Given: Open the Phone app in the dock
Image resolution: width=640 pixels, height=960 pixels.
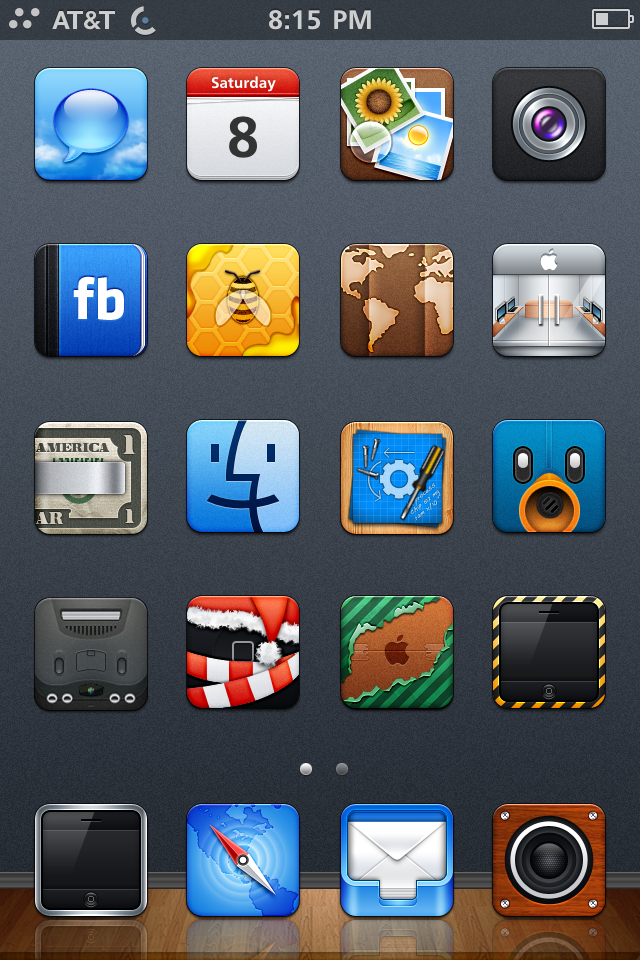Looking at the screenshot, I should 91,860.
